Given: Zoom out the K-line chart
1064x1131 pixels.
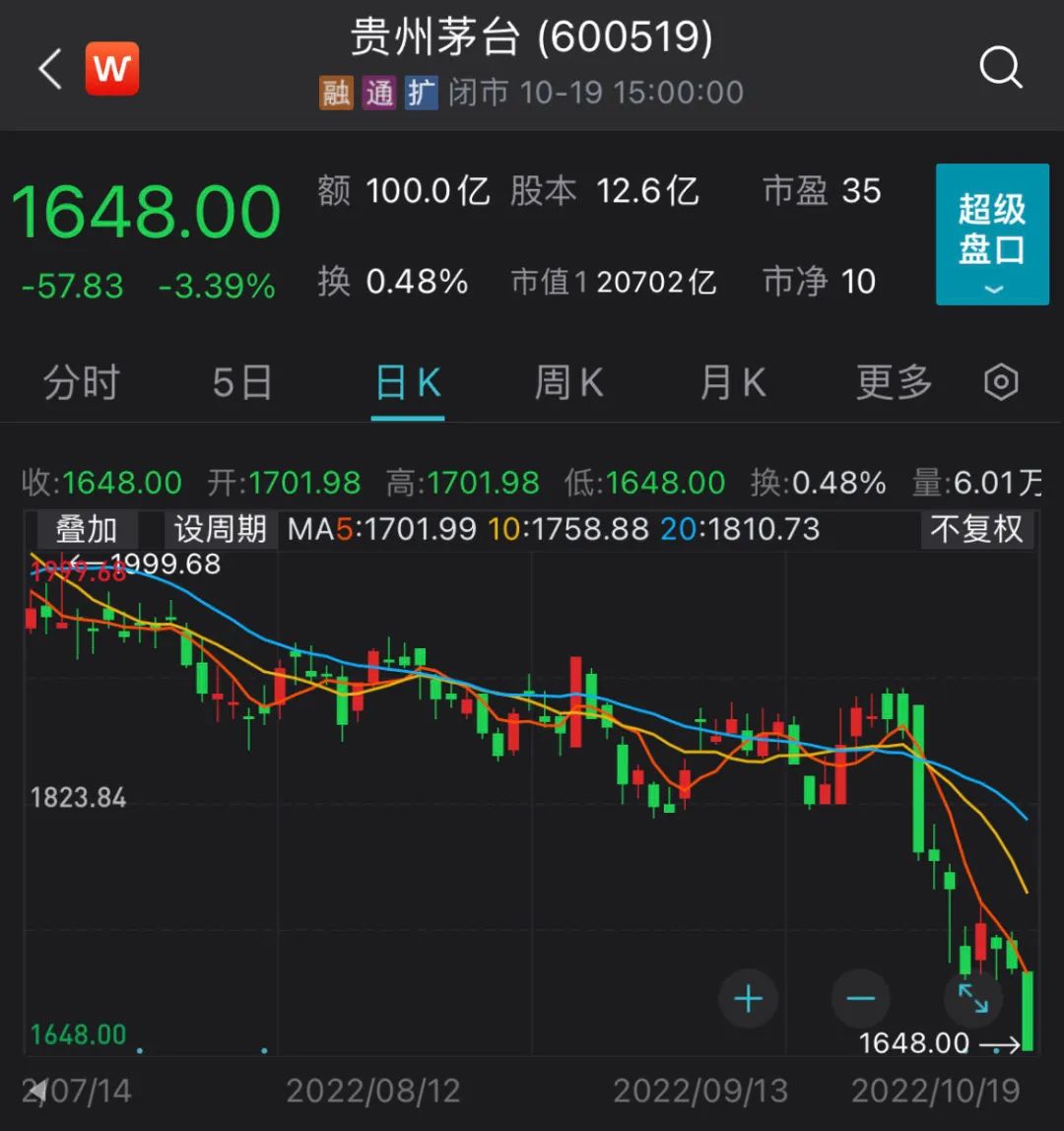Looking at the screenshot, I should [860, 999].
